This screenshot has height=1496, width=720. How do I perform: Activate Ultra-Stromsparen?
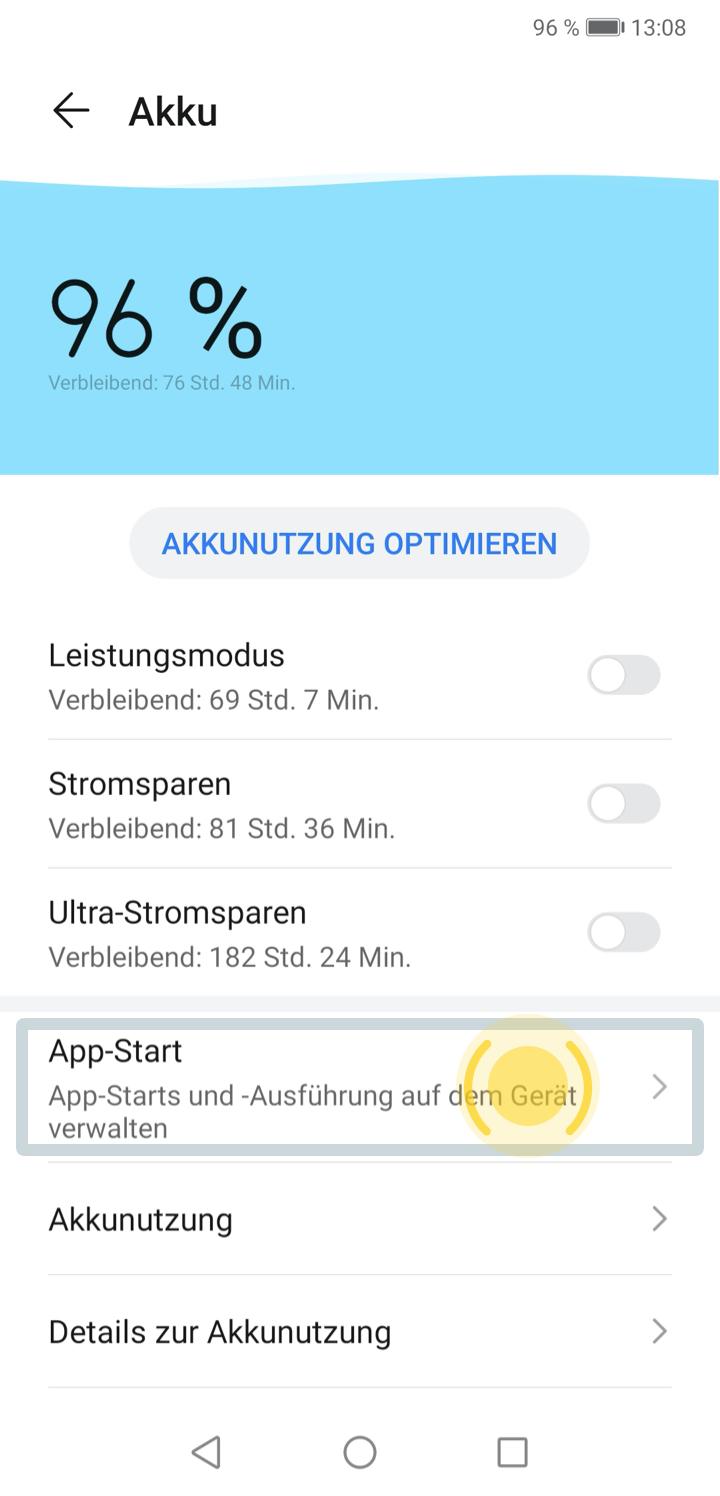coord(623,932)
